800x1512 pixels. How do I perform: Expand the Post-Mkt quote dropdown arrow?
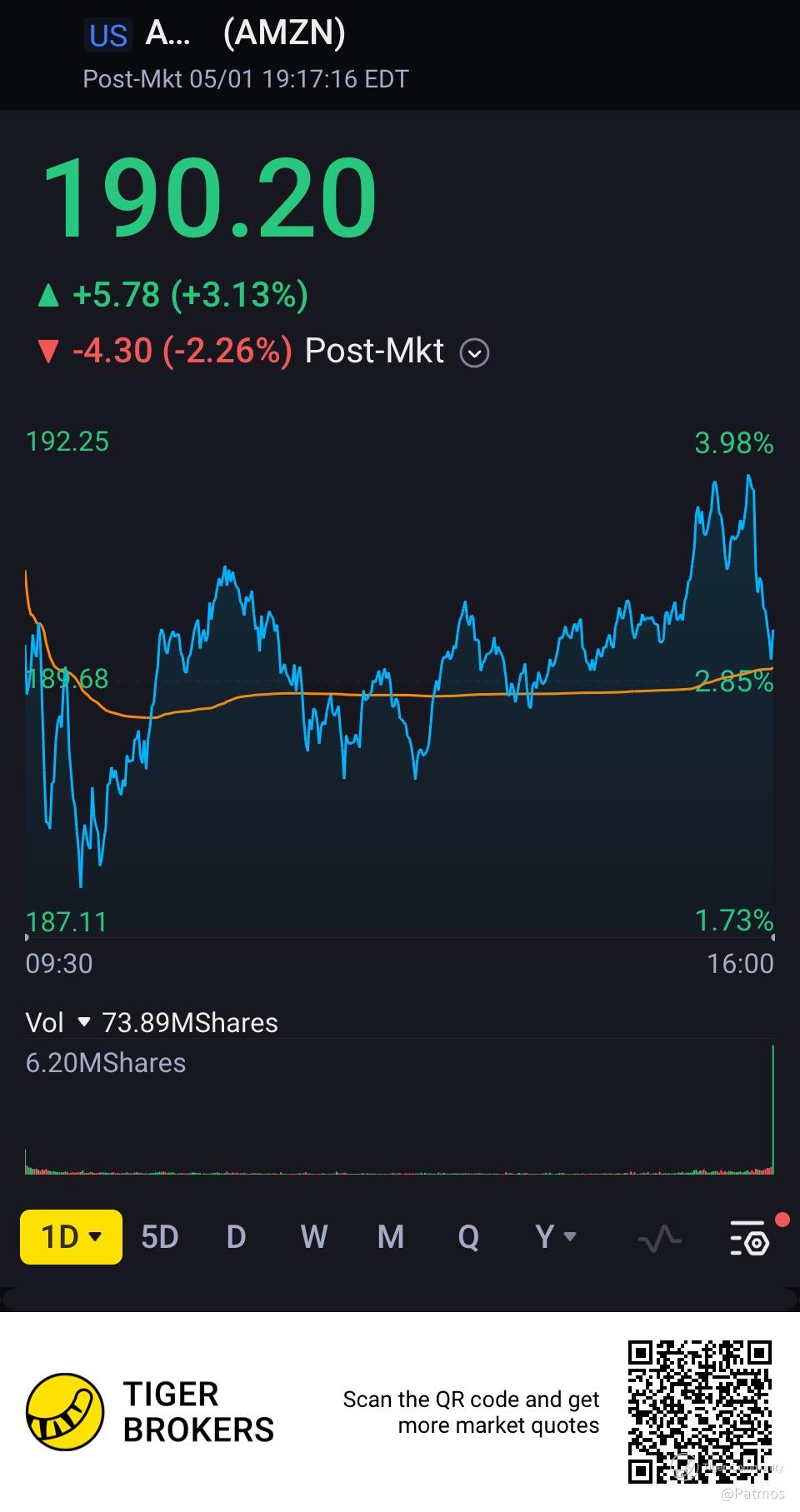474,353
